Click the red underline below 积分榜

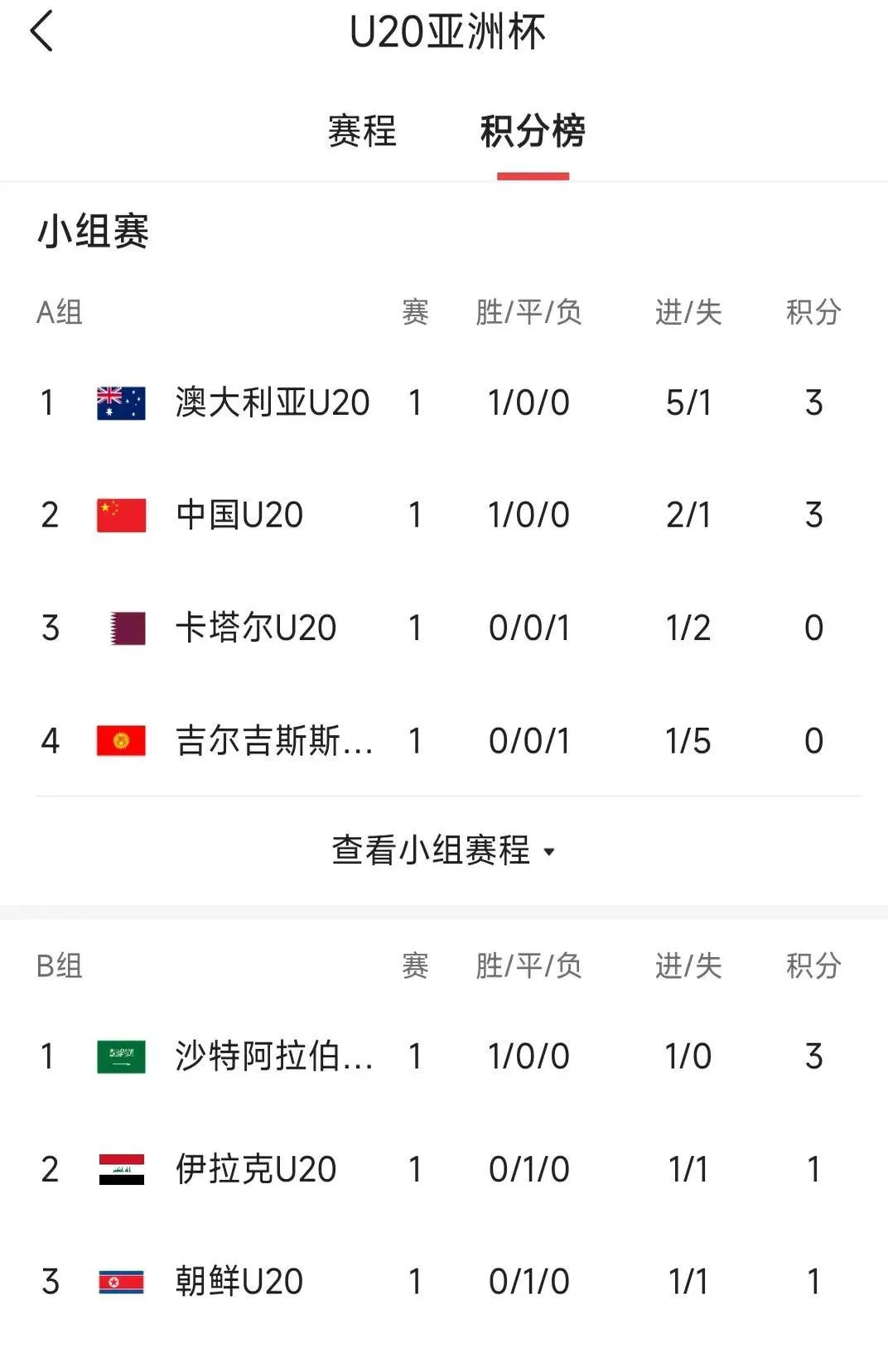532,175
